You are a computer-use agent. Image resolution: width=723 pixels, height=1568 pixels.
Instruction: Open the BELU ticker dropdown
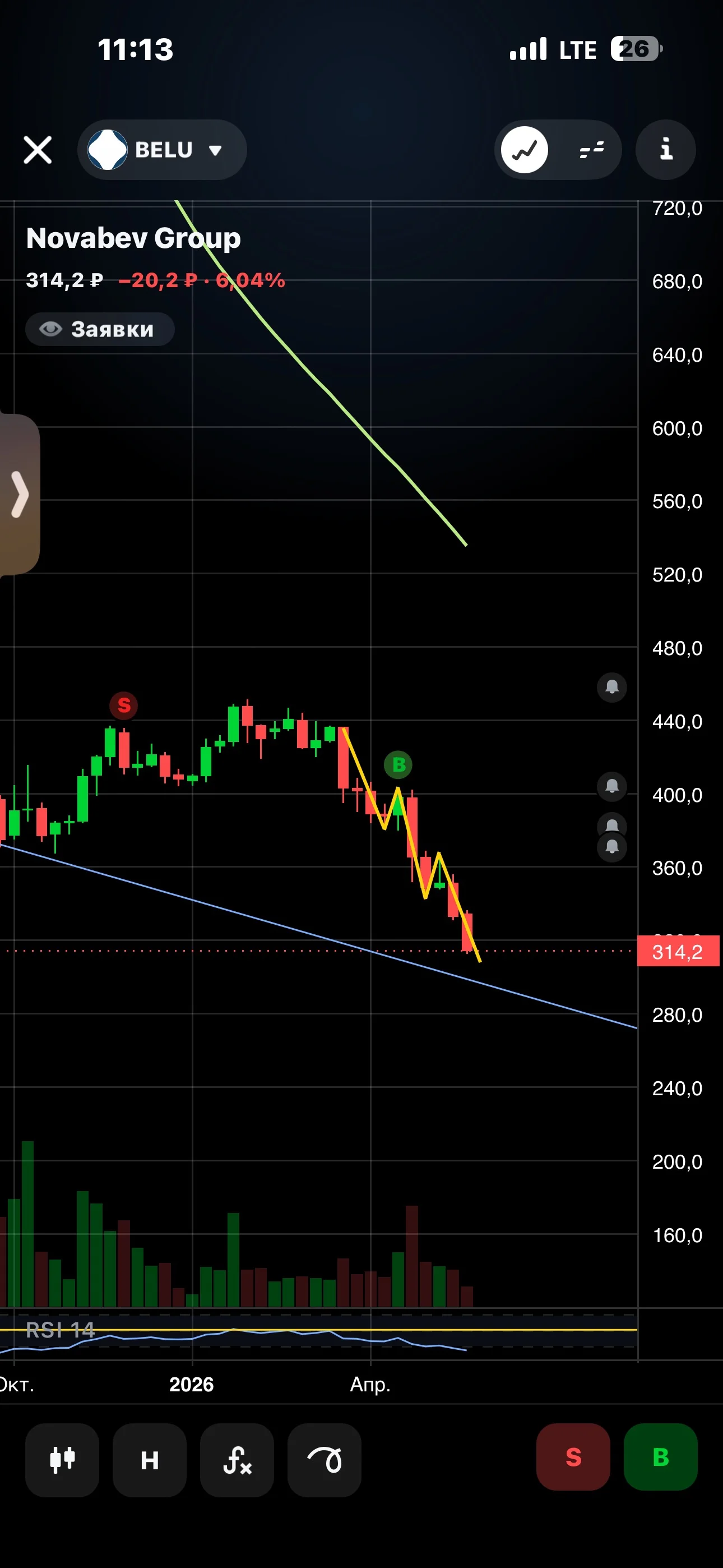click(162, 150)
